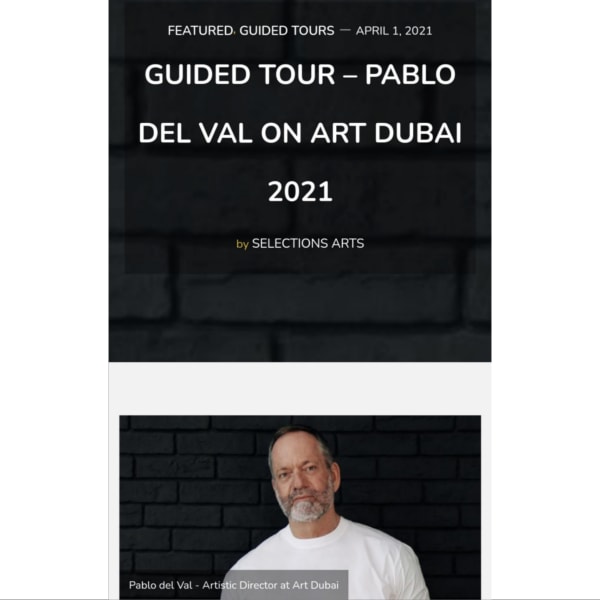The image size is (600, 600).
Task: Open the GUIDED TOURS category link
Action: (x=286, y=31)
